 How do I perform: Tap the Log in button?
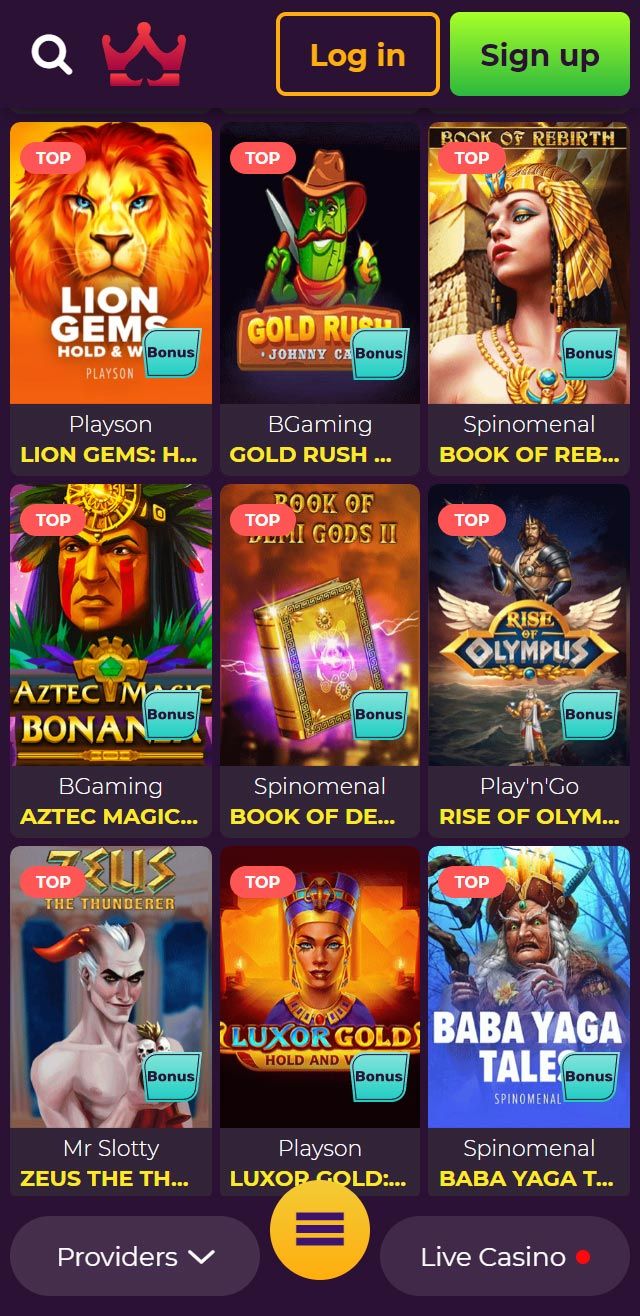point(357,54)
